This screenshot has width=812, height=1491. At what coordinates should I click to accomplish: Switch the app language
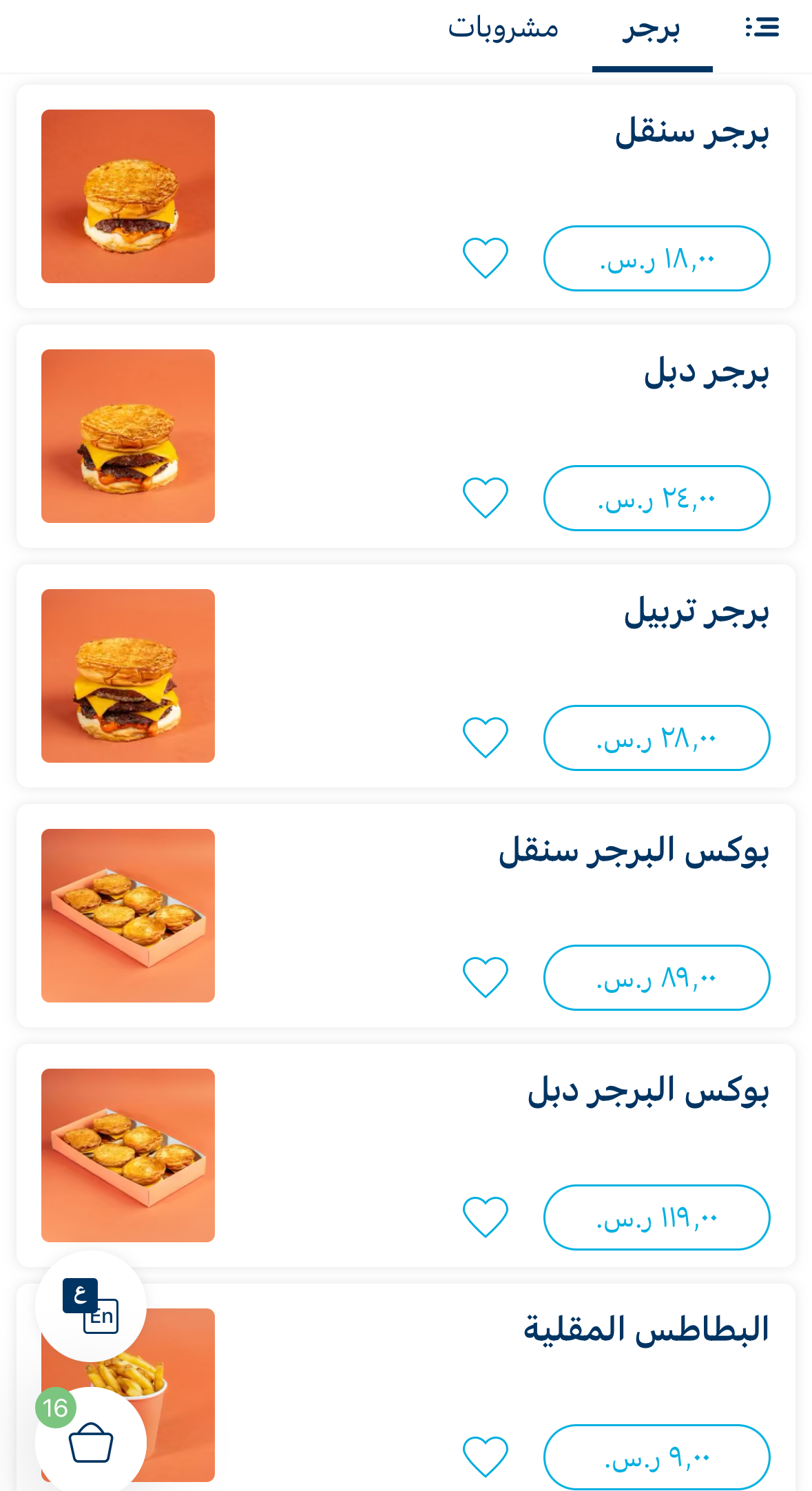pyautogui.click(x=91, y=1306)
